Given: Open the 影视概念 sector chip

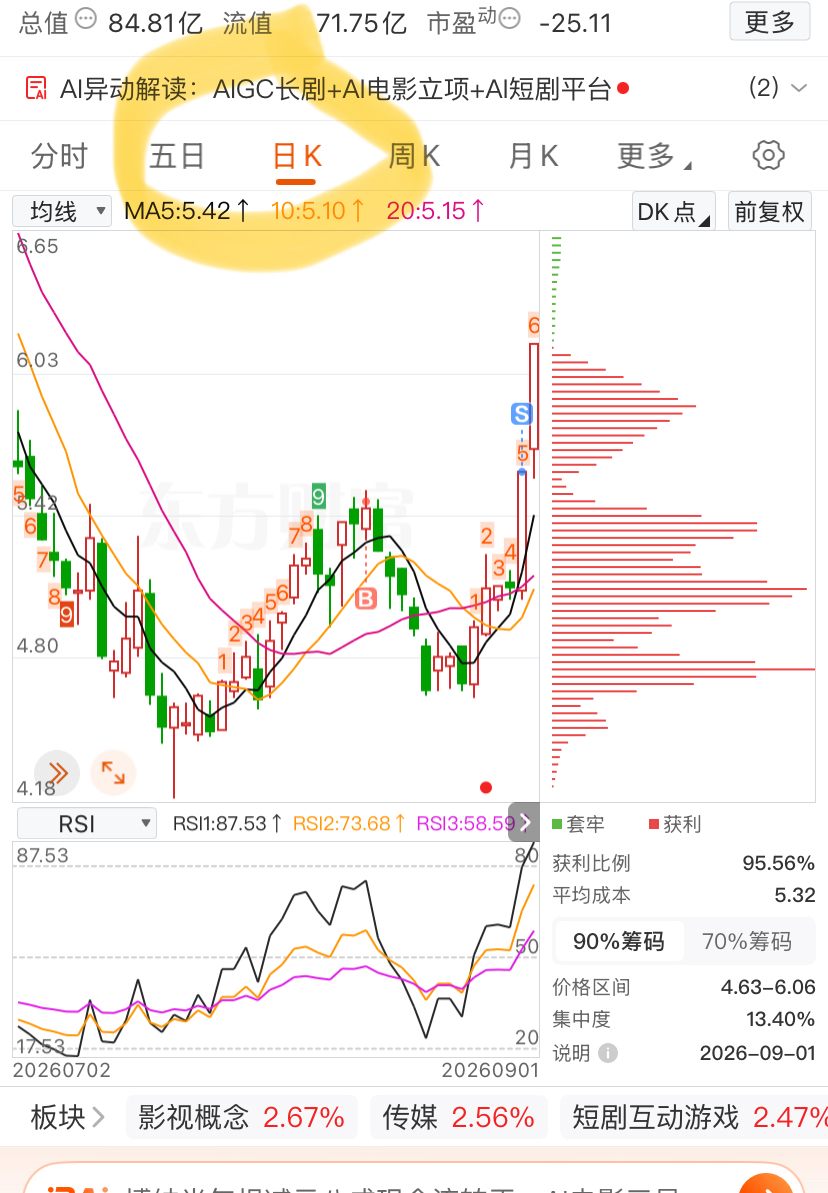Looking at the screenshot, I should tap(241, 1117).
